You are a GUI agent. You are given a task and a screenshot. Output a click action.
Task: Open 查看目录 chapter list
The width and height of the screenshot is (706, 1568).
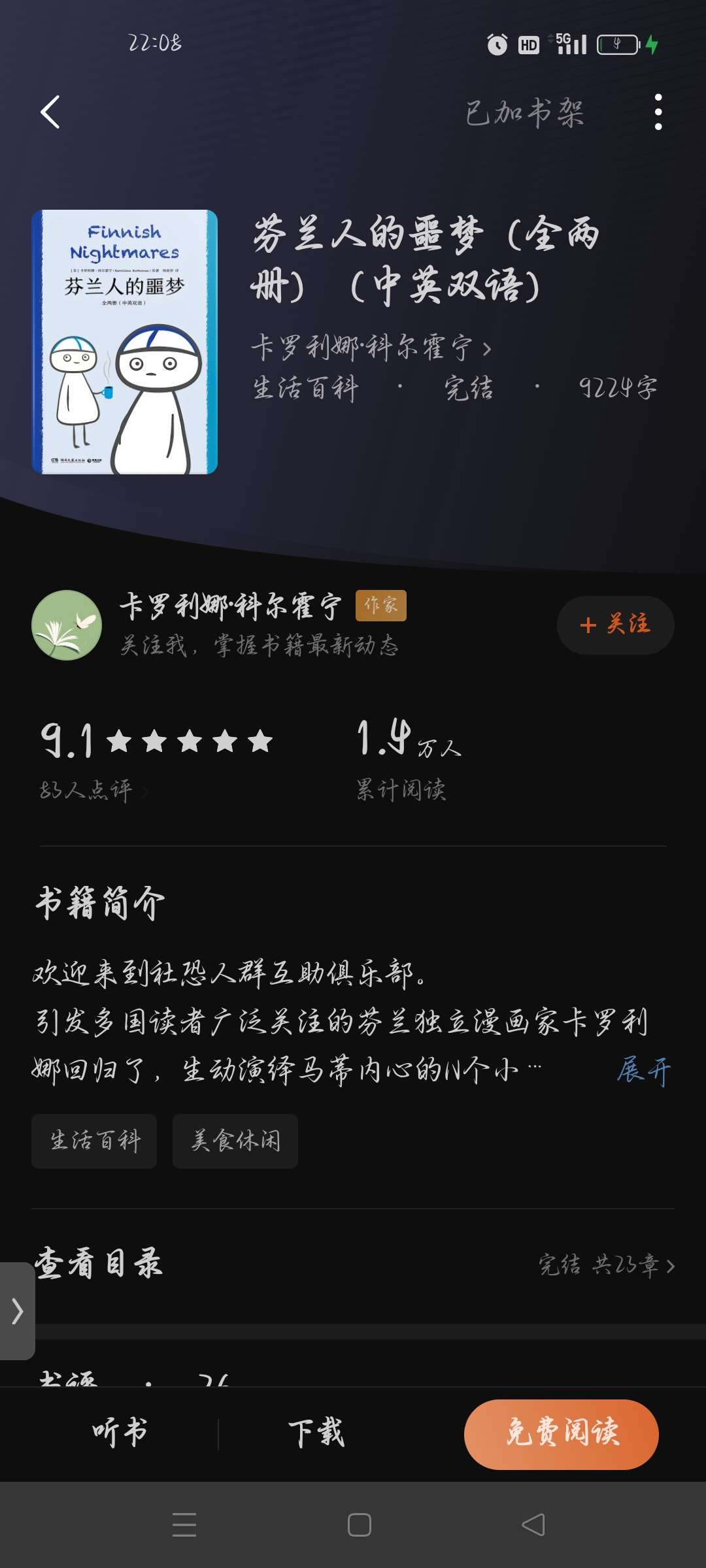click(353, 1264)
